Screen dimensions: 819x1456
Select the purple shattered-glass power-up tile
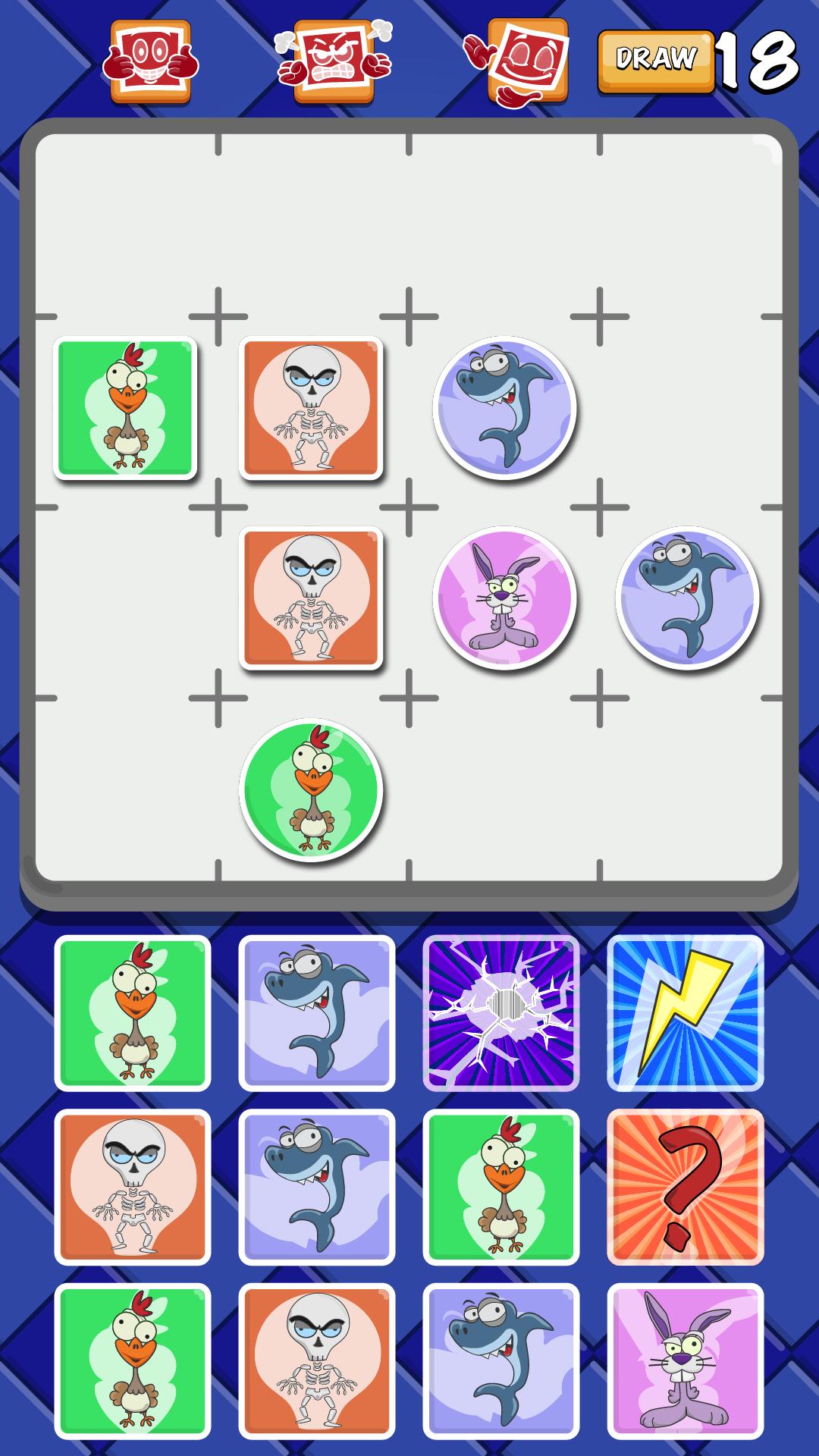[x=500, y=1013]
